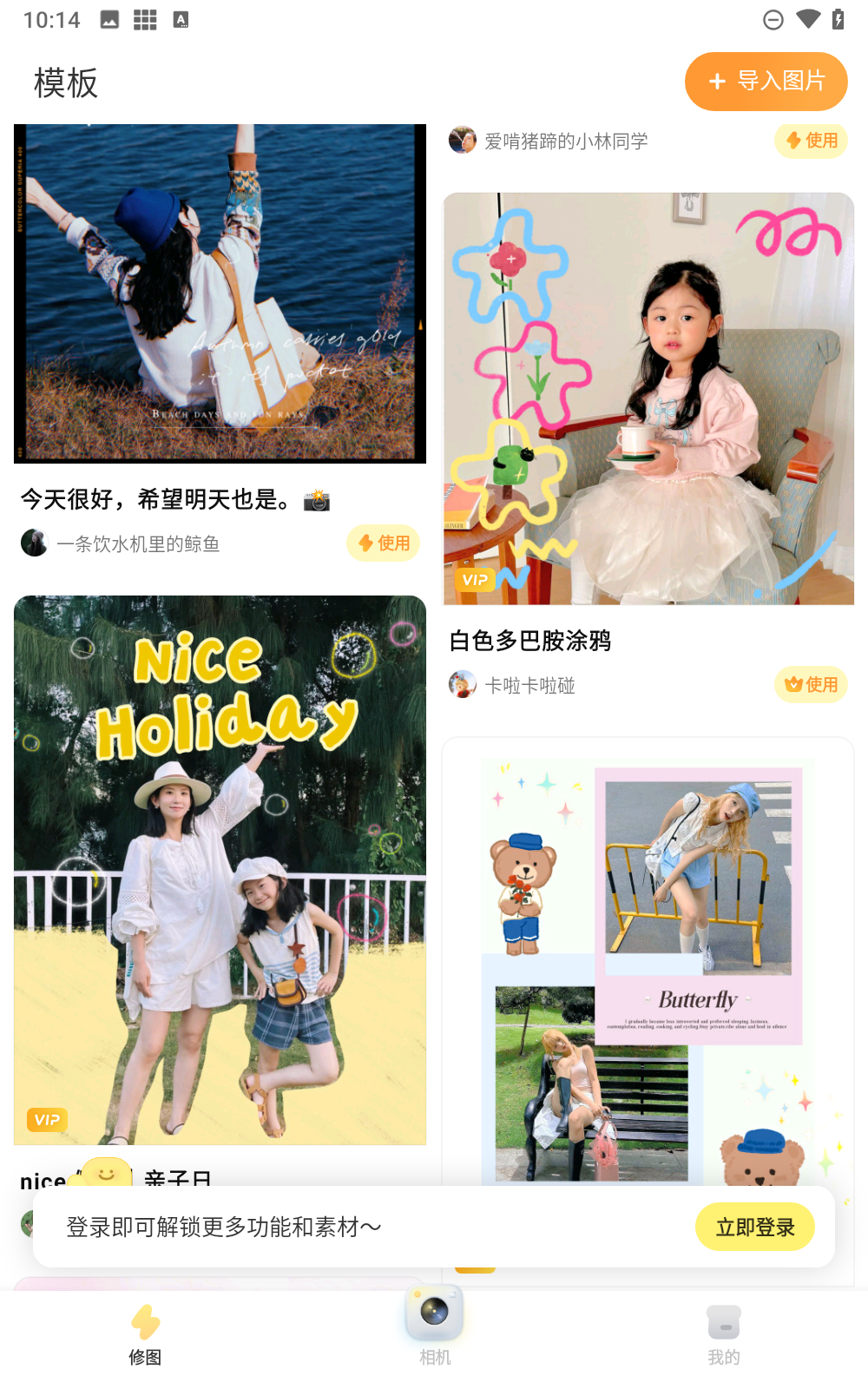The image size is (868, 1389).
Task: Go to the 我的 profile tab
Action: point(723,1335)
